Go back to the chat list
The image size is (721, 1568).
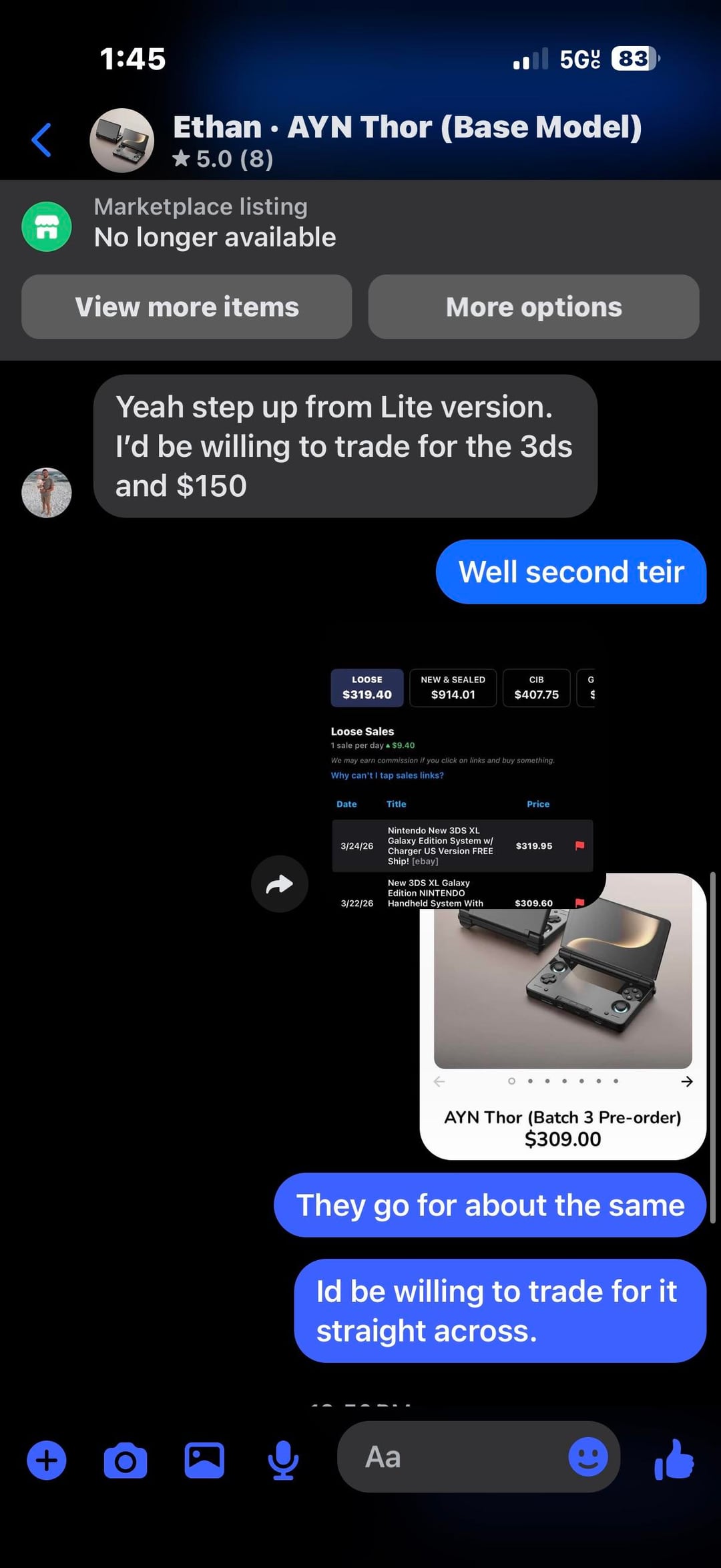click(41, 140)
